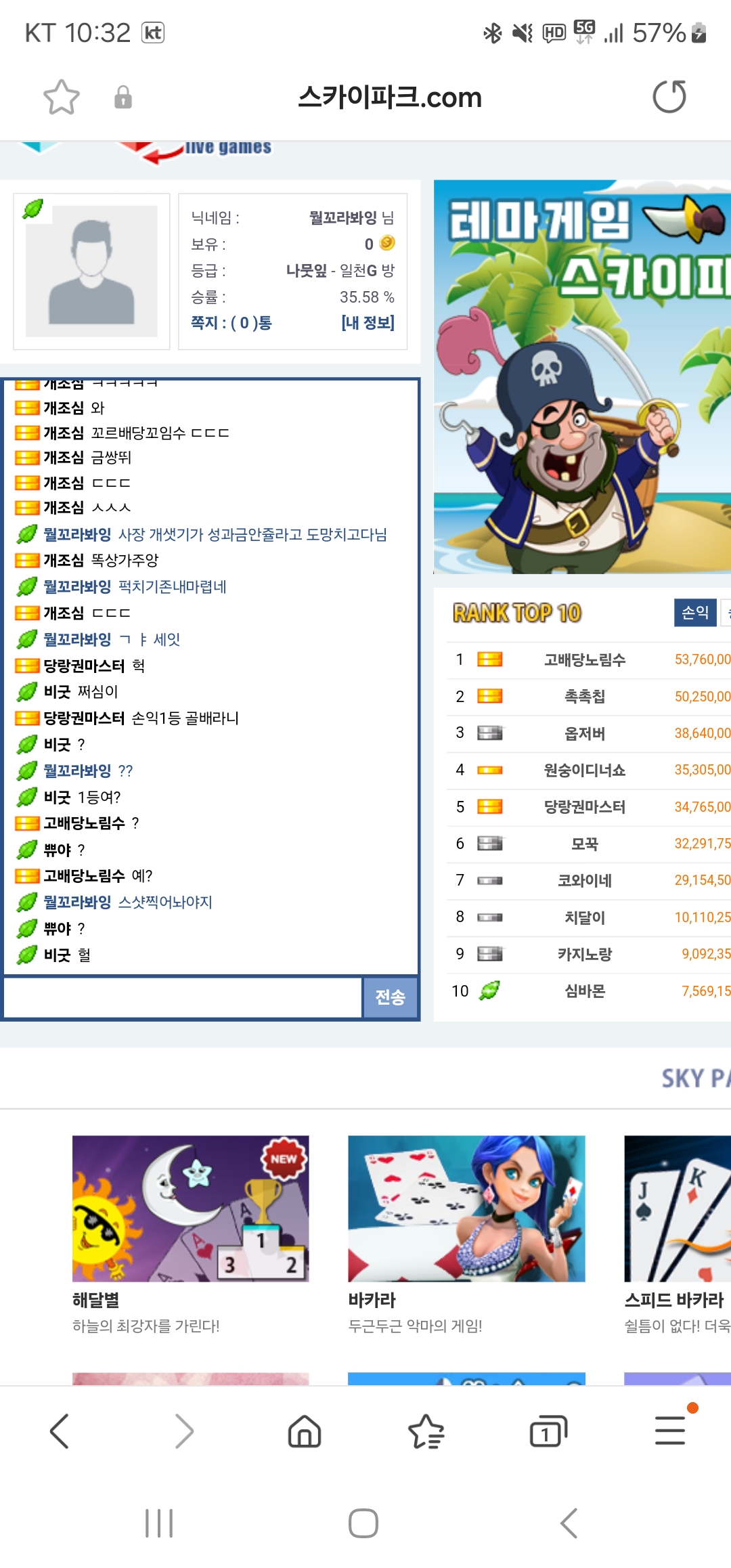Screen dimensions: 731x1568
Task: Select the 손익 tab in RANK TOP 10
Action: pyautogui.click(x=694, y=613)
